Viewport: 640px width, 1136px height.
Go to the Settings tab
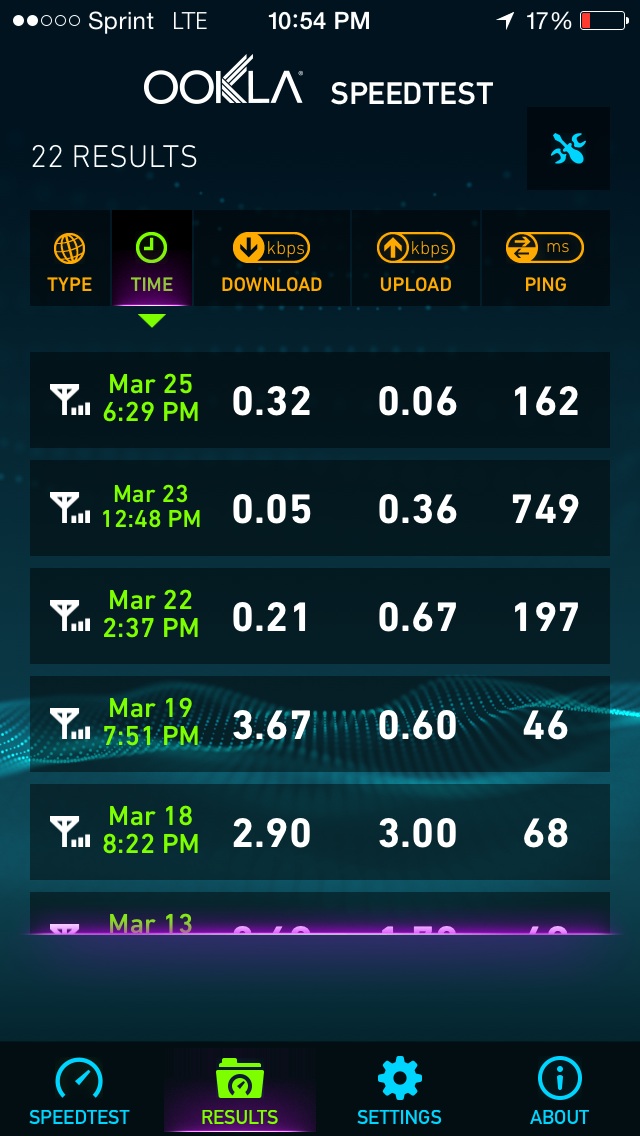click(399, 1090)
